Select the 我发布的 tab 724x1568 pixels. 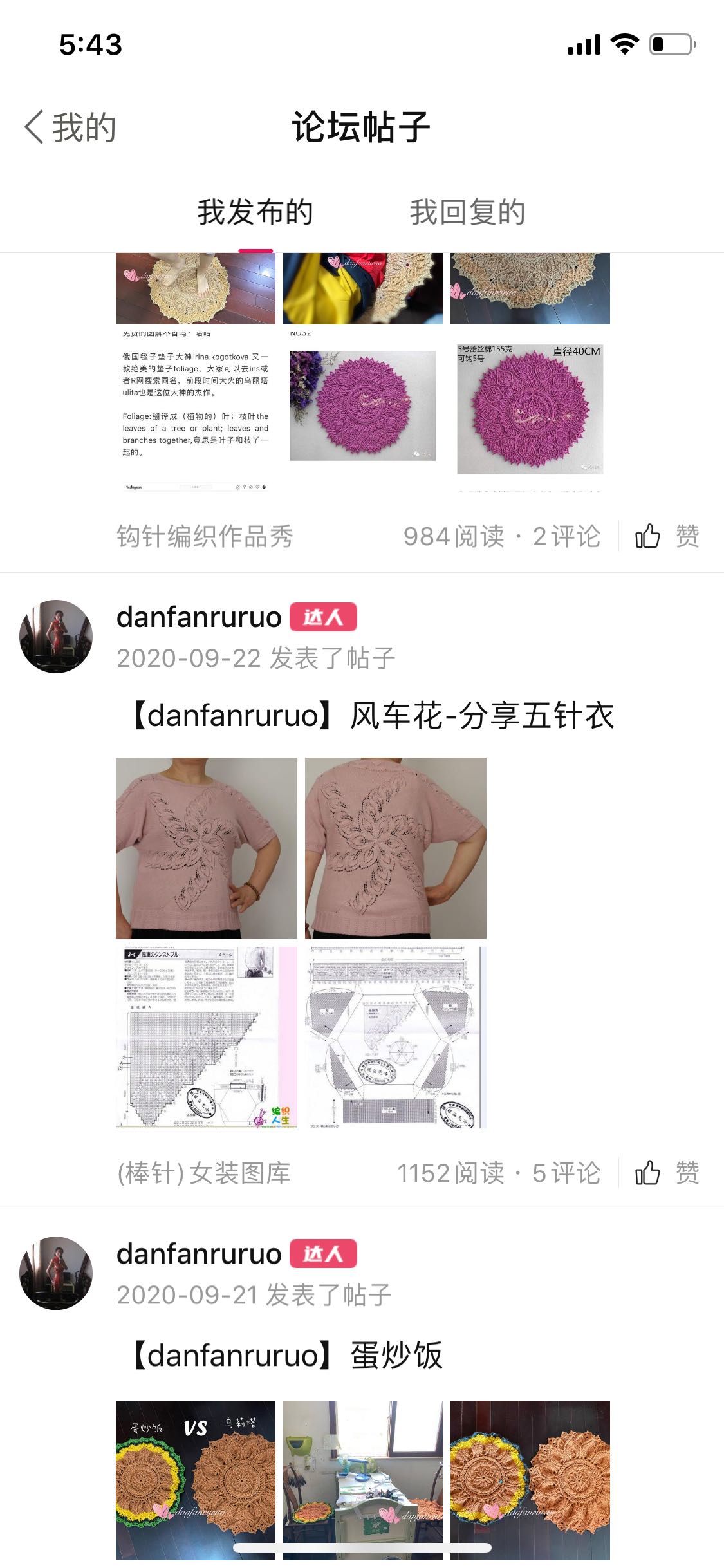255,212
